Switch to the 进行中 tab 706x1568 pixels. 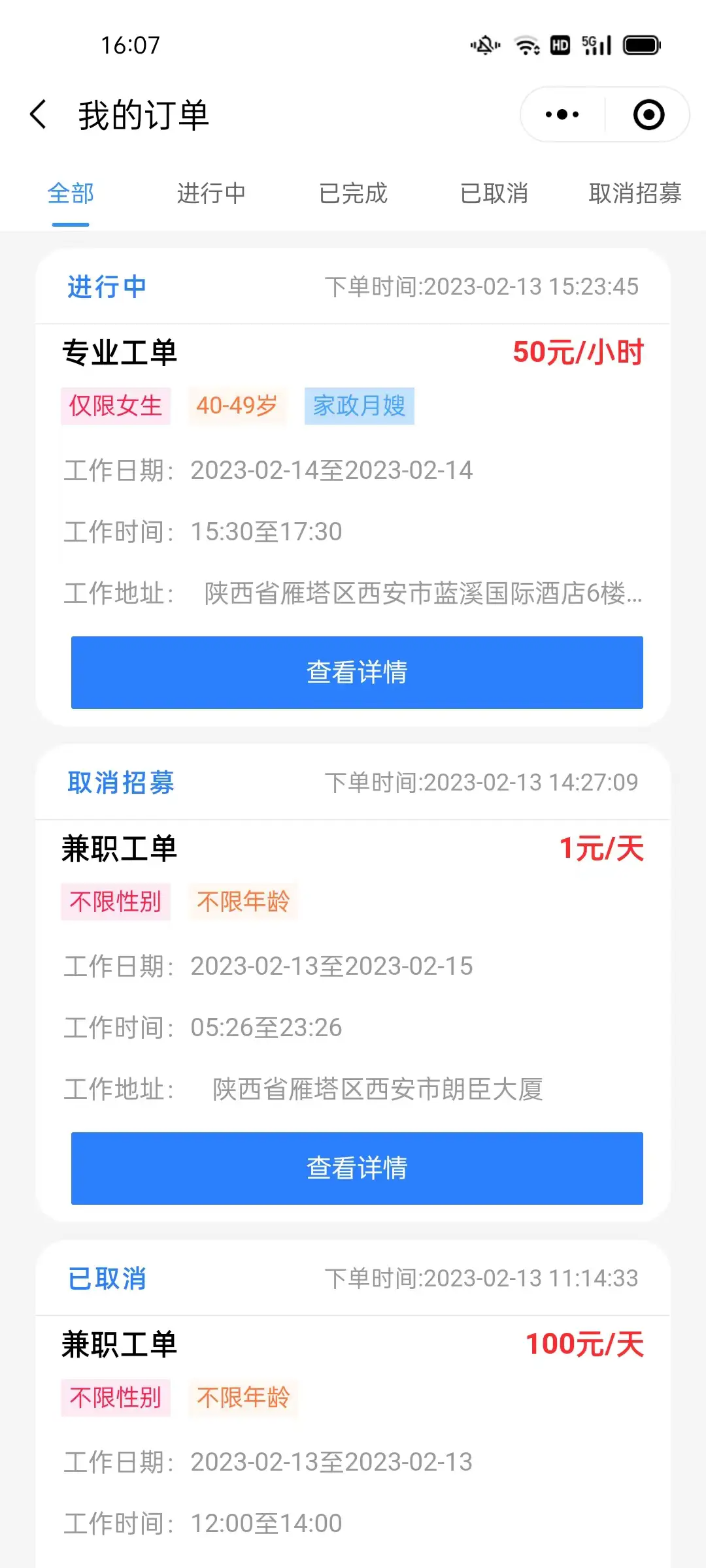(x=211, y=194)
